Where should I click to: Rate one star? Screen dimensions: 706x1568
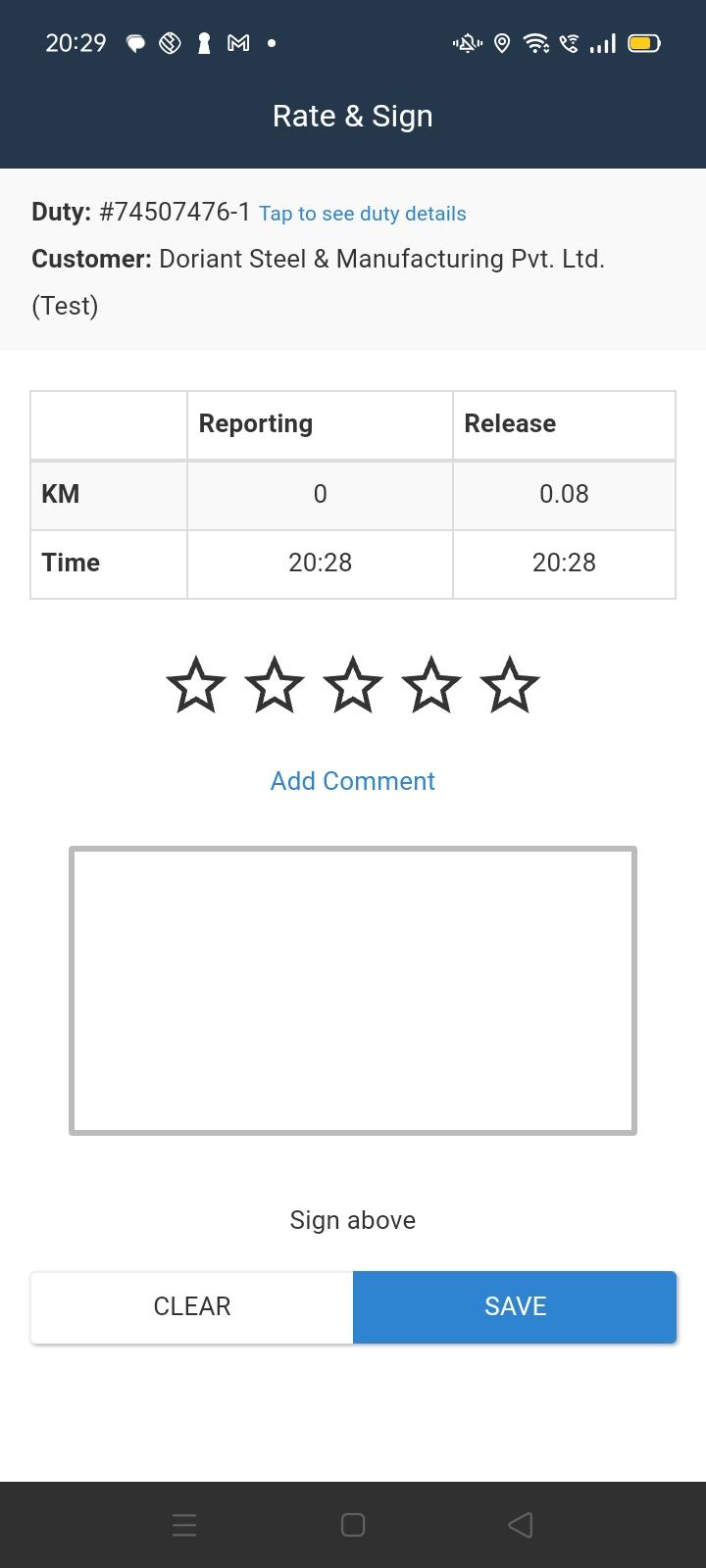[196, 685]
